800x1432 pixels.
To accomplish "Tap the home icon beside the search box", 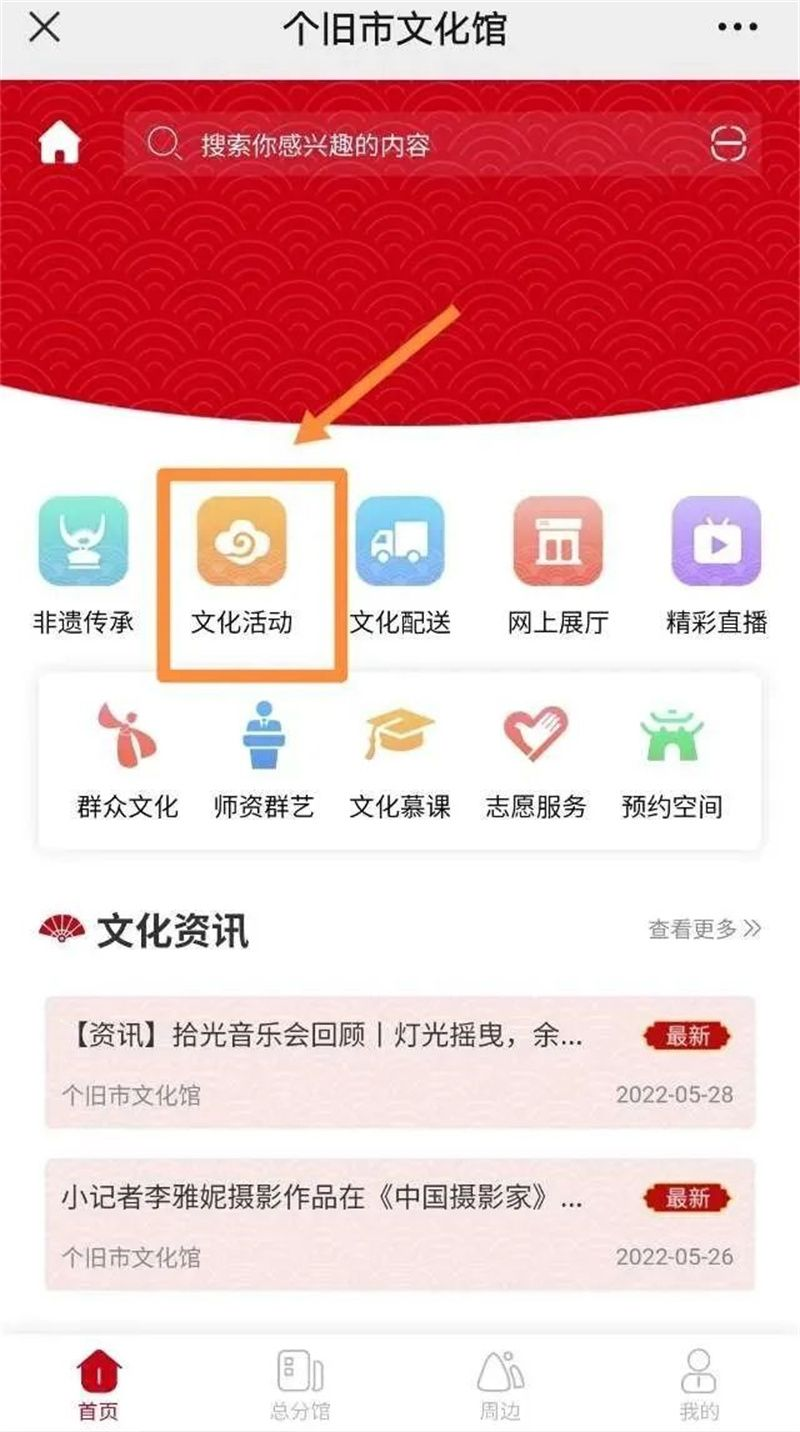I will tap(59, 145).
